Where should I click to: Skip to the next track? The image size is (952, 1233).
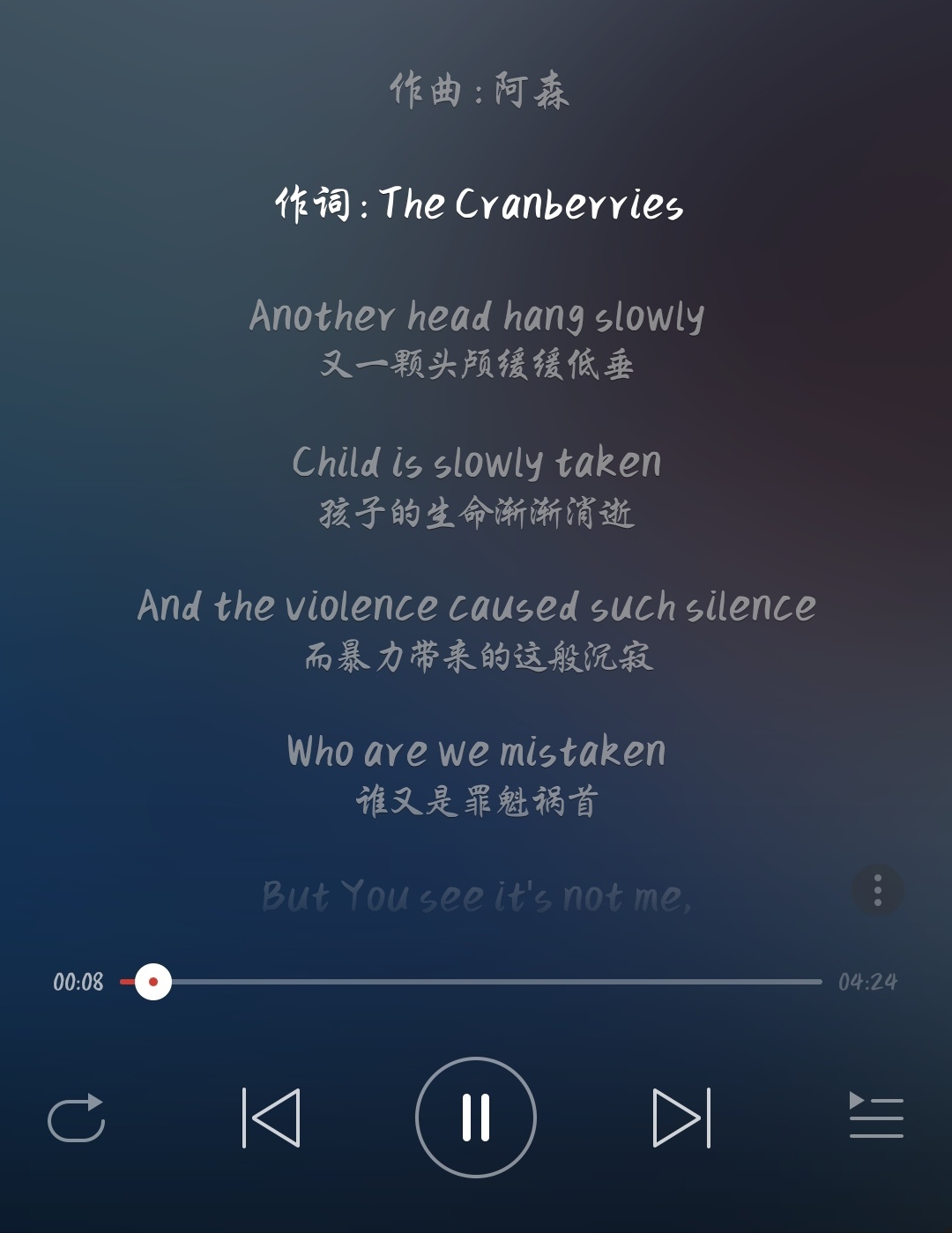681,1118
